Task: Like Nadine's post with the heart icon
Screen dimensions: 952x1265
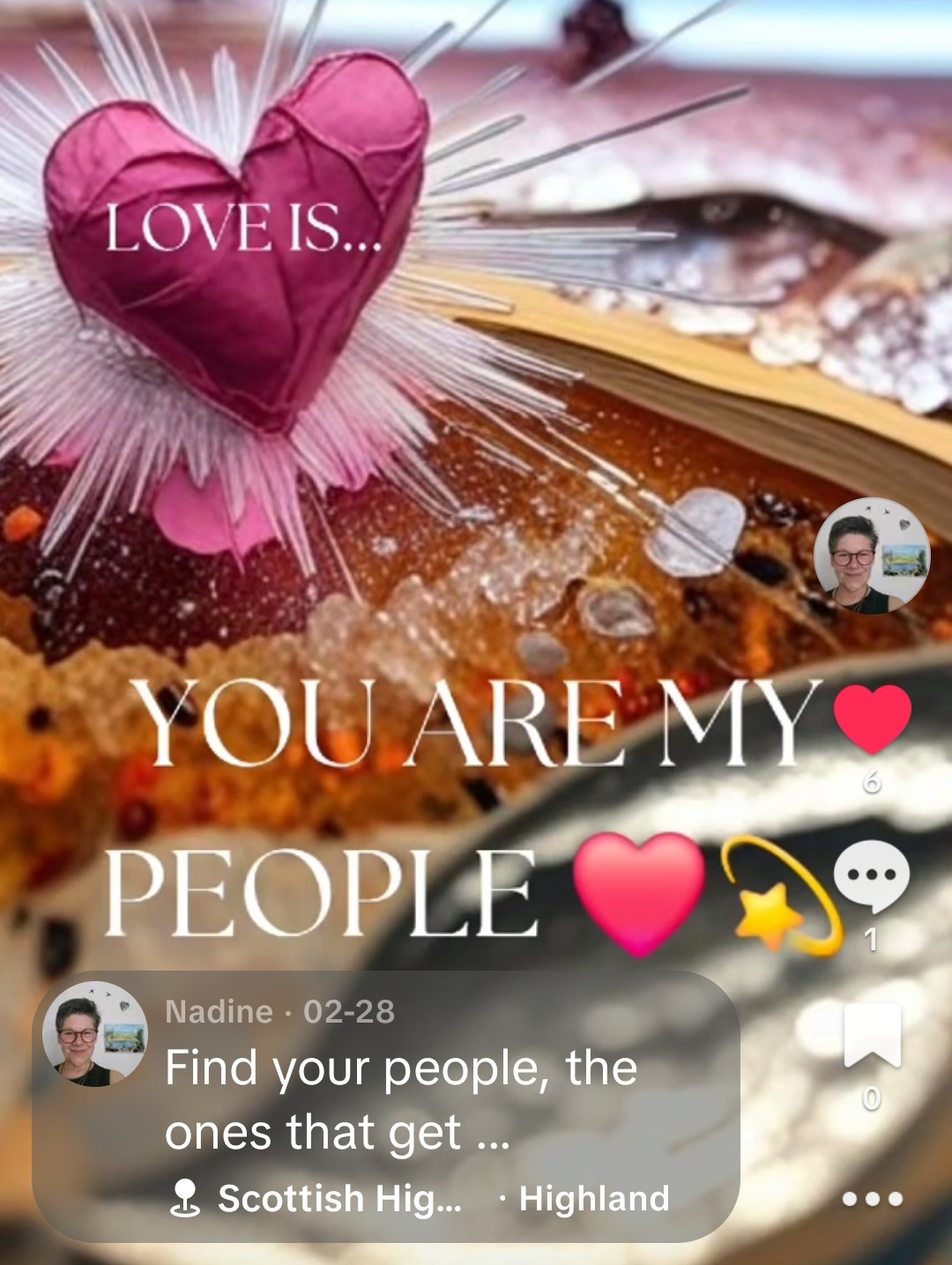Action: pos(871,718)
